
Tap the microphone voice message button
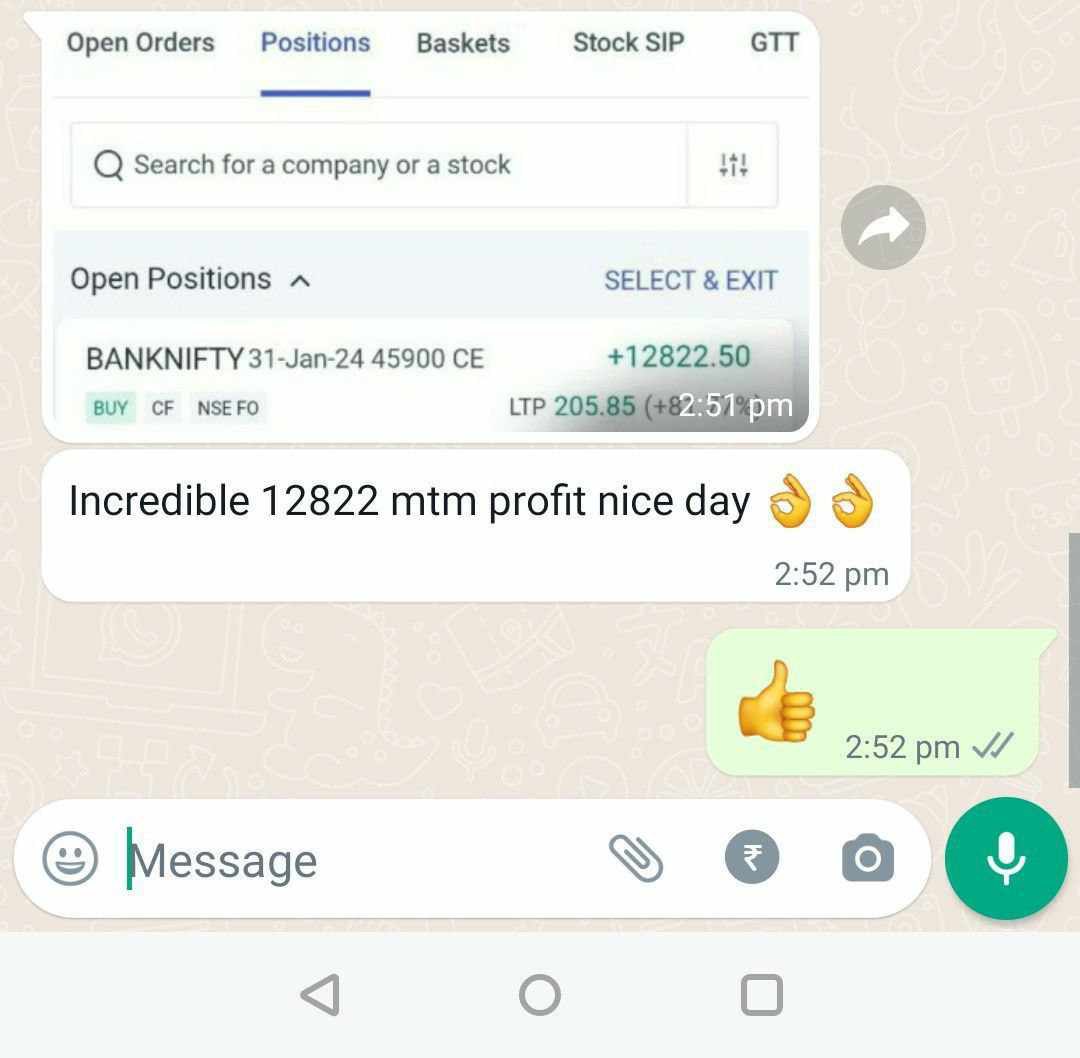tap(1006, 859)
